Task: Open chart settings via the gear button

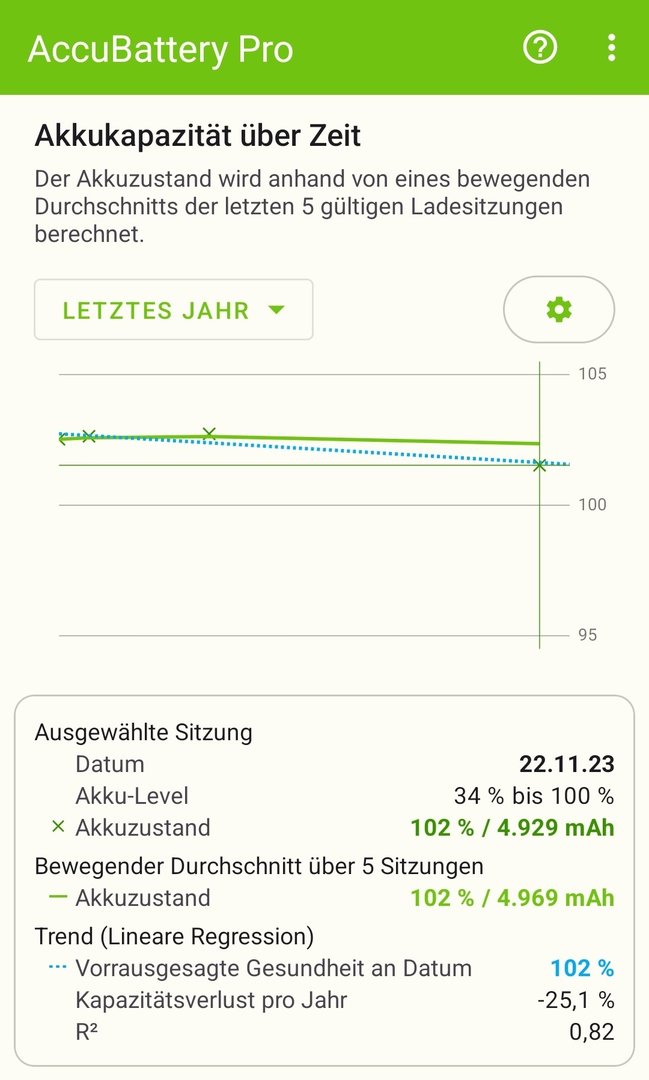Action: click(559, 310)
